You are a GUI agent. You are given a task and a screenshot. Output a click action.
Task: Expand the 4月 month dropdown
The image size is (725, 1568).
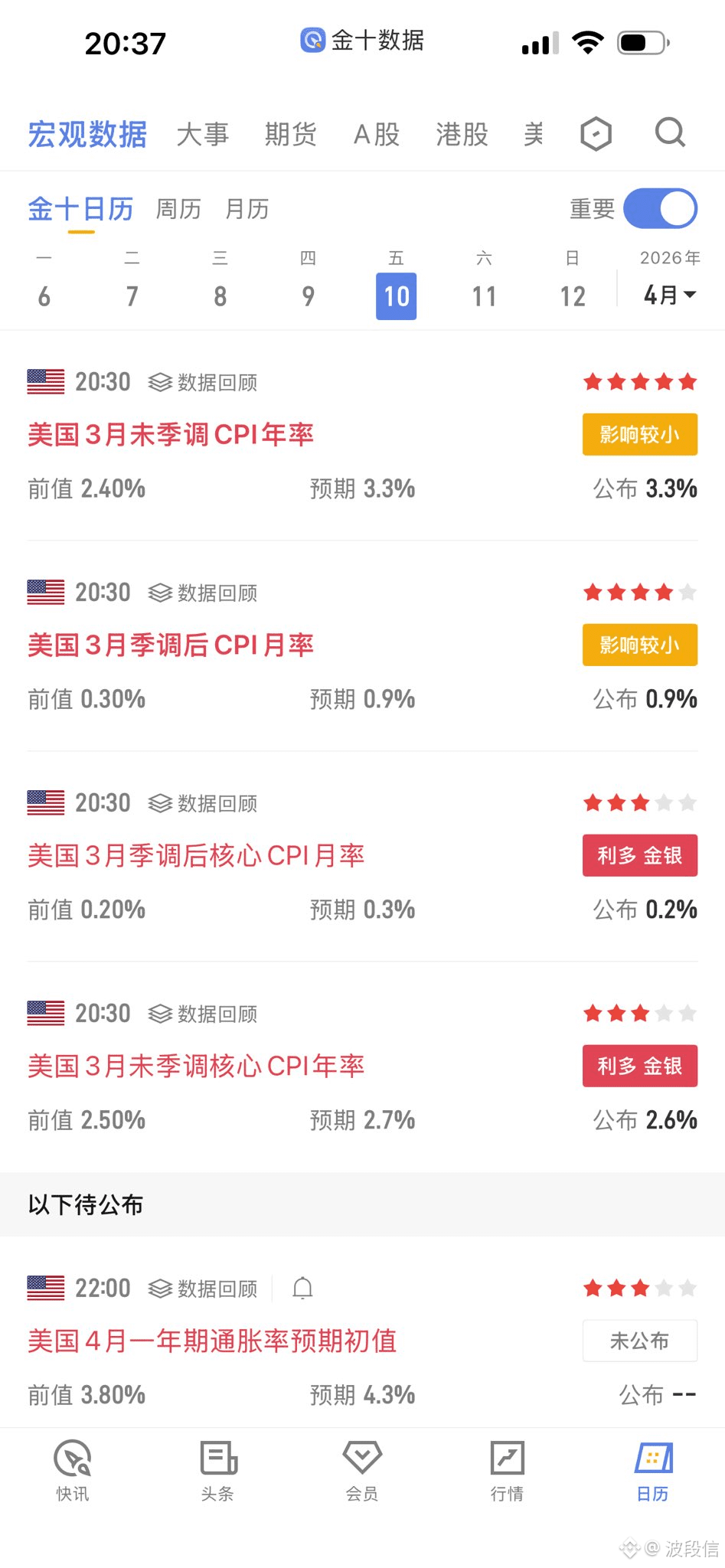[x=669, y=295]
